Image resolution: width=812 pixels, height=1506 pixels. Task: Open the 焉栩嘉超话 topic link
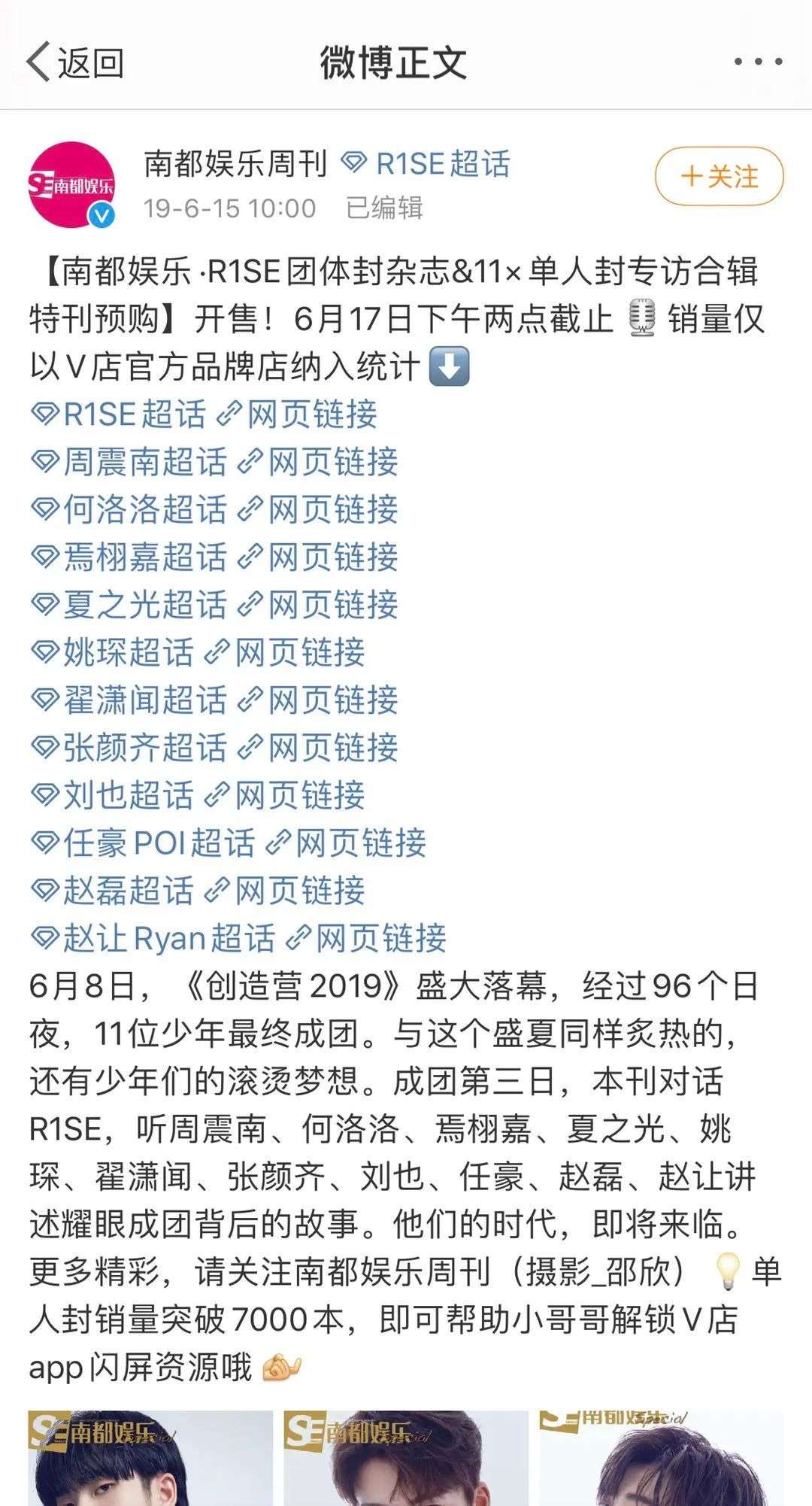coord(128,557)
